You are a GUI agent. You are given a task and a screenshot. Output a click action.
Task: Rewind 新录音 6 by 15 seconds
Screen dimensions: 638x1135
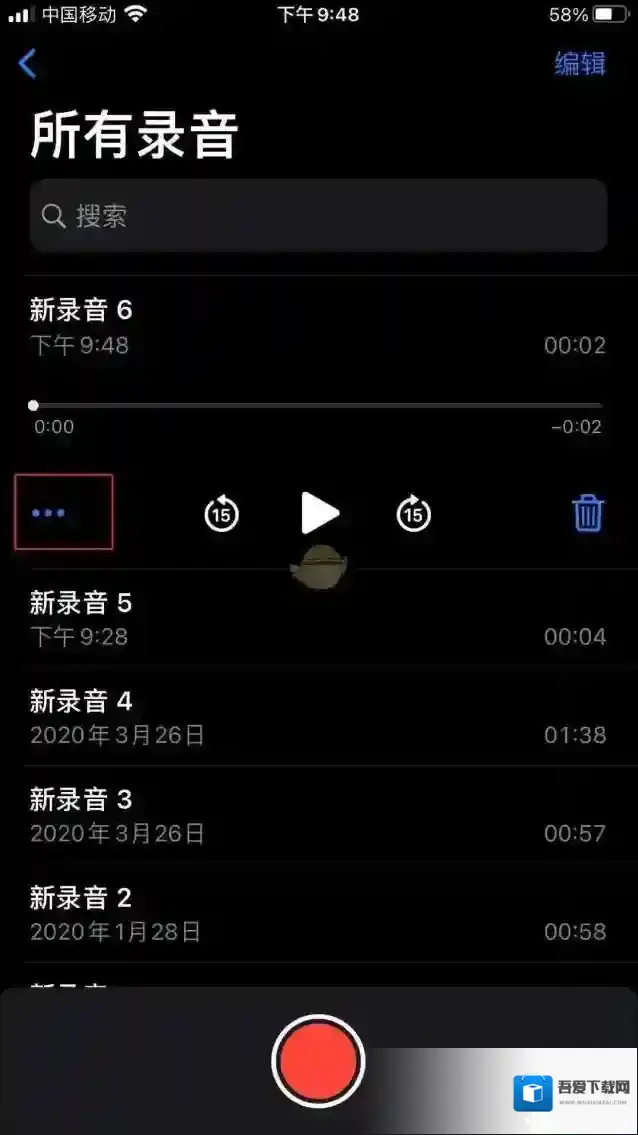221,514
